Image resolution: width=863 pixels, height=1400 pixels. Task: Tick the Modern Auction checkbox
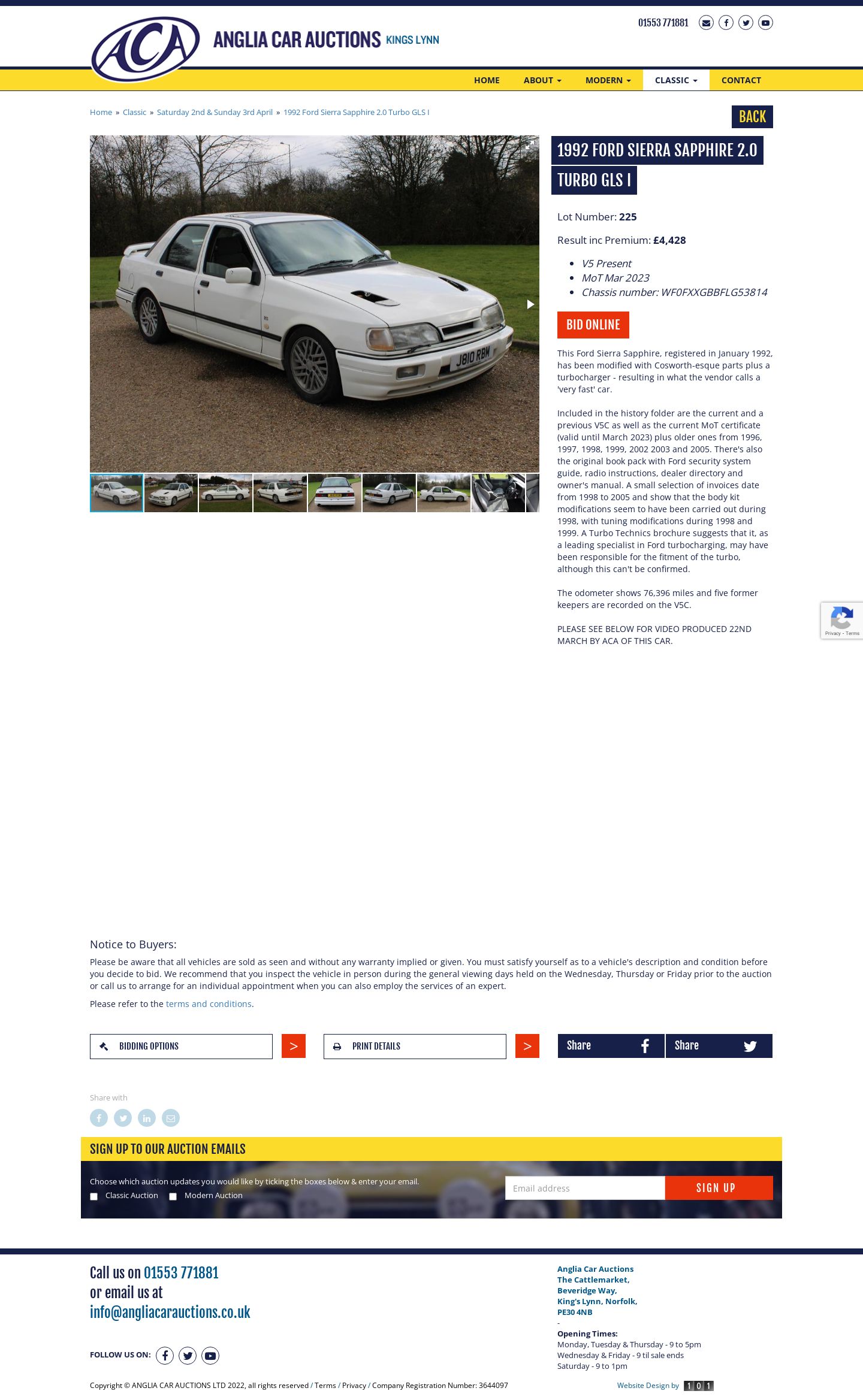coord(173,1196)
